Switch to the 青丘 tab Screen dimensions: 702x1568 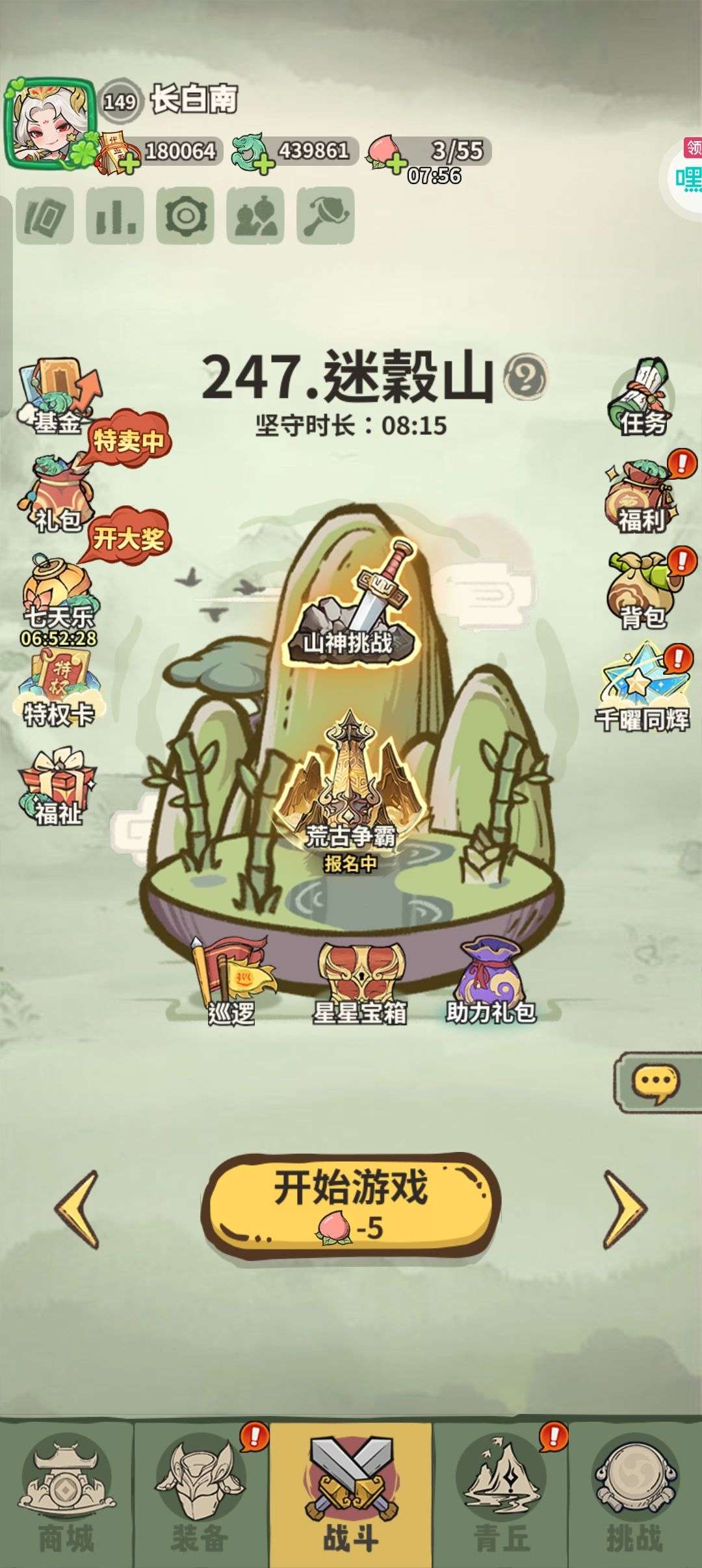pyautogui.click(x=500, y=1494)
